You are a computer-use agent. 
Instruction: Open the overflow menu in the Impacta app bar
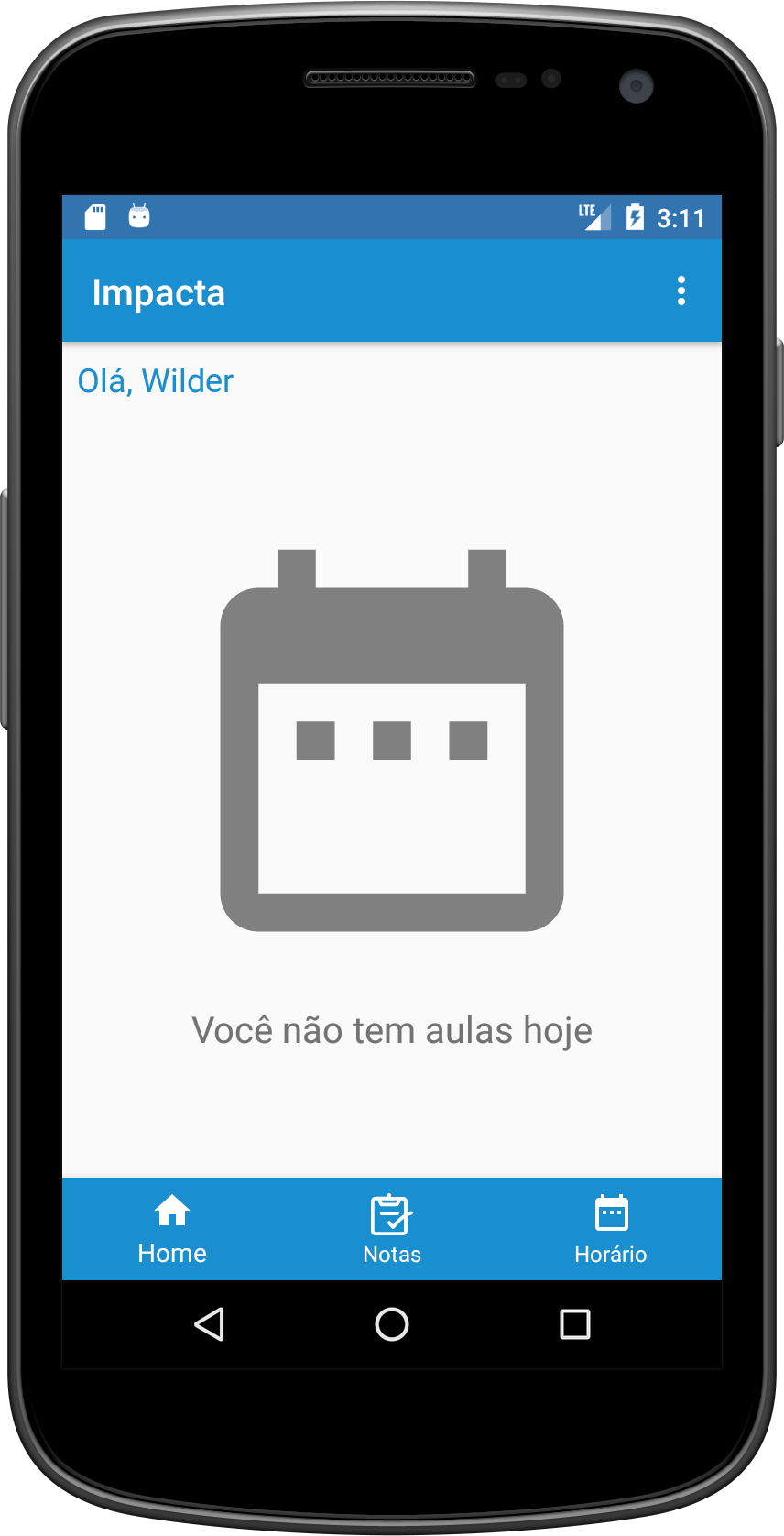(x=681, y=291)
